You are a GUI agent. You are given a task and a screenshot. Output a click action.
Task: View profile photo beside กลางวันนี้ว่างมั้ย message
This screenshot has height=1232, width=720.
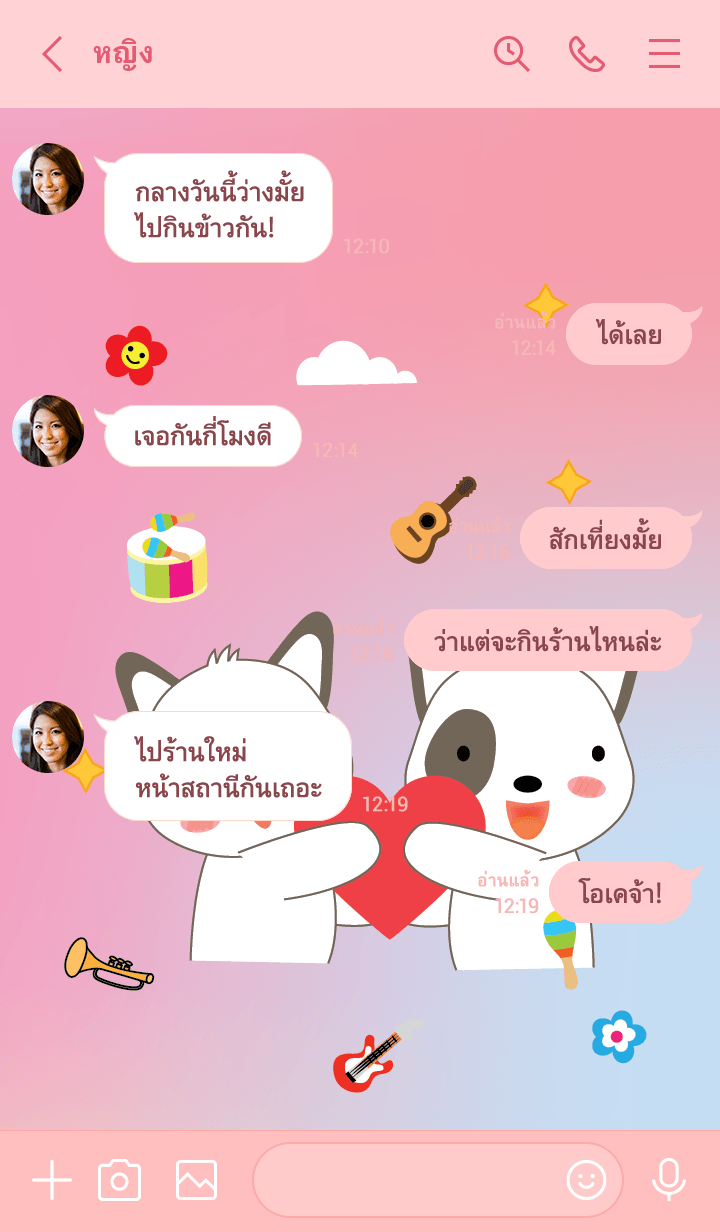(48, 179)
